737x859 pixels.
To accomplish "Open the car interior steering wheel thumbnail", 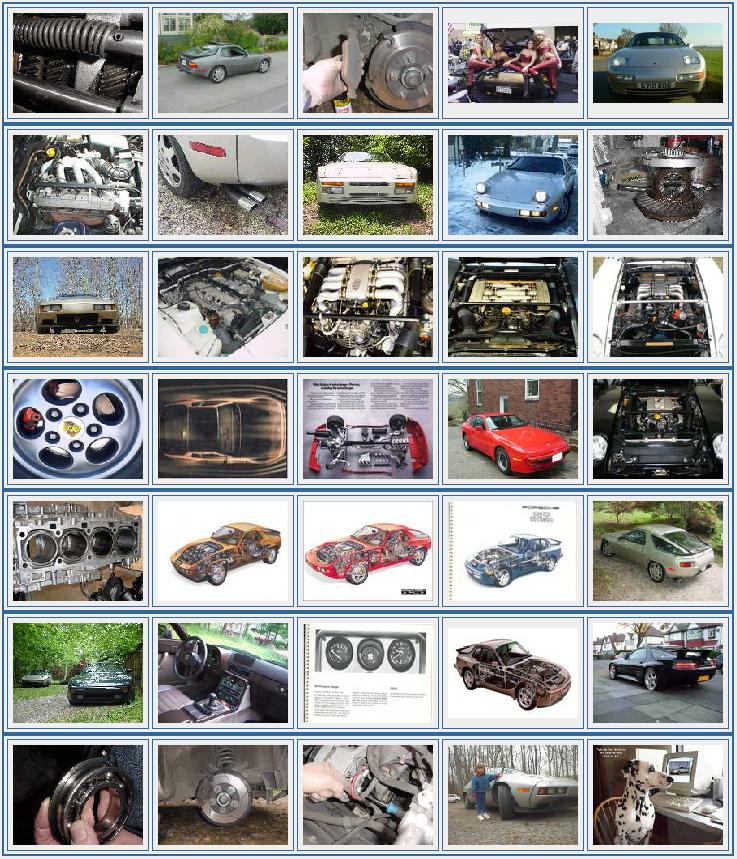I will tap(223, 673).
